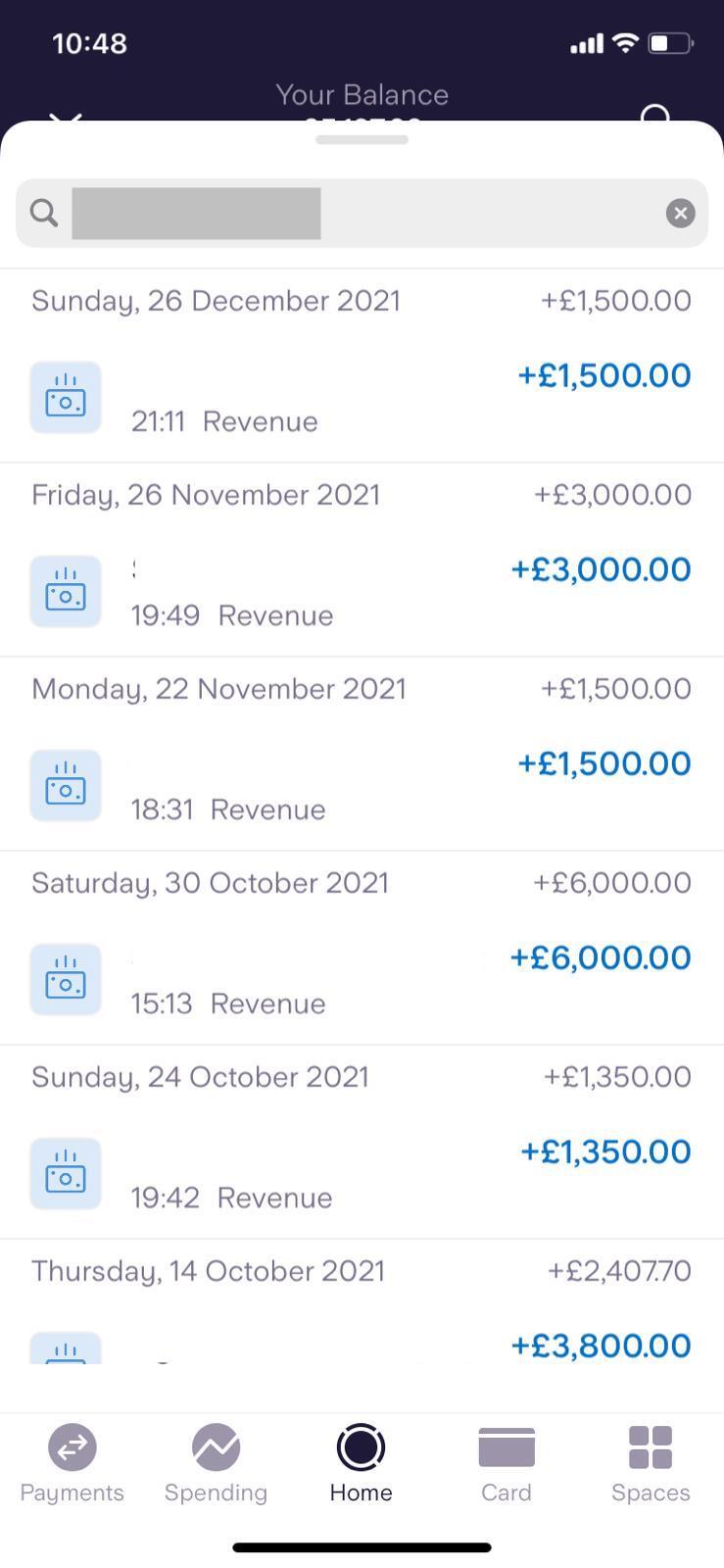Open the 24 October £1,350.00 revenue transaction
724x1568 pixels.
point(362,1173)
